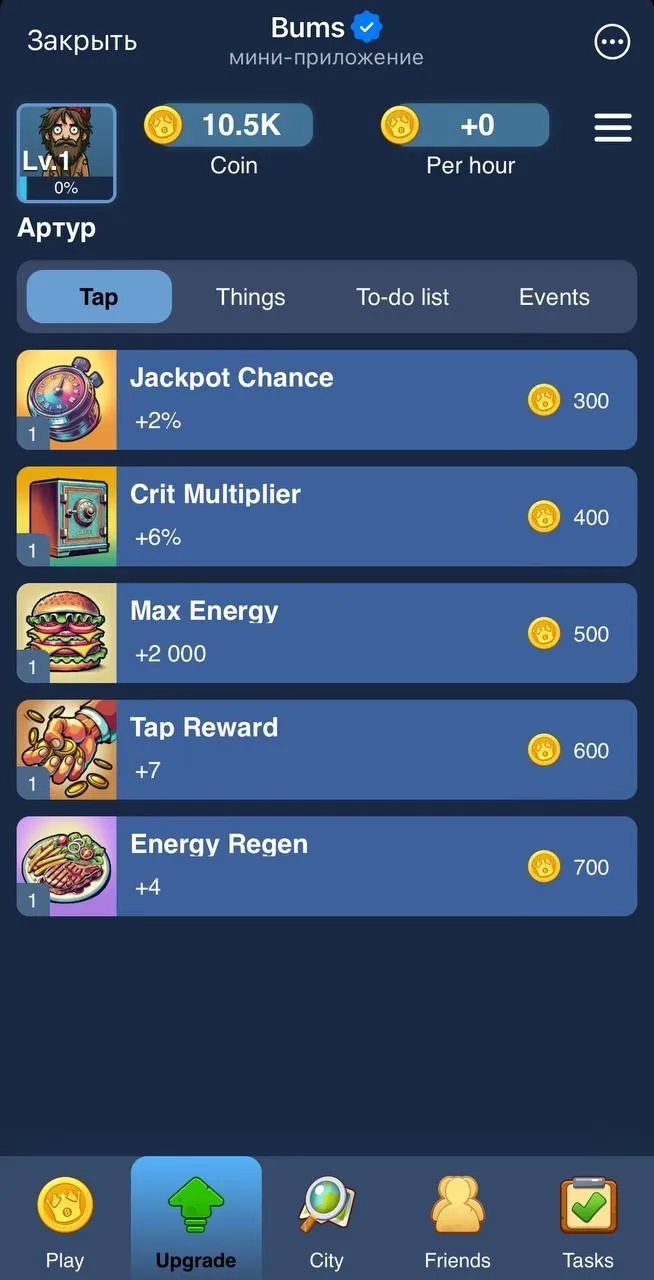This screenshot has width=654, height=1280.
Task: Tap the Upgrade tab in bottom navigation
Action: tap(196, 1220)
